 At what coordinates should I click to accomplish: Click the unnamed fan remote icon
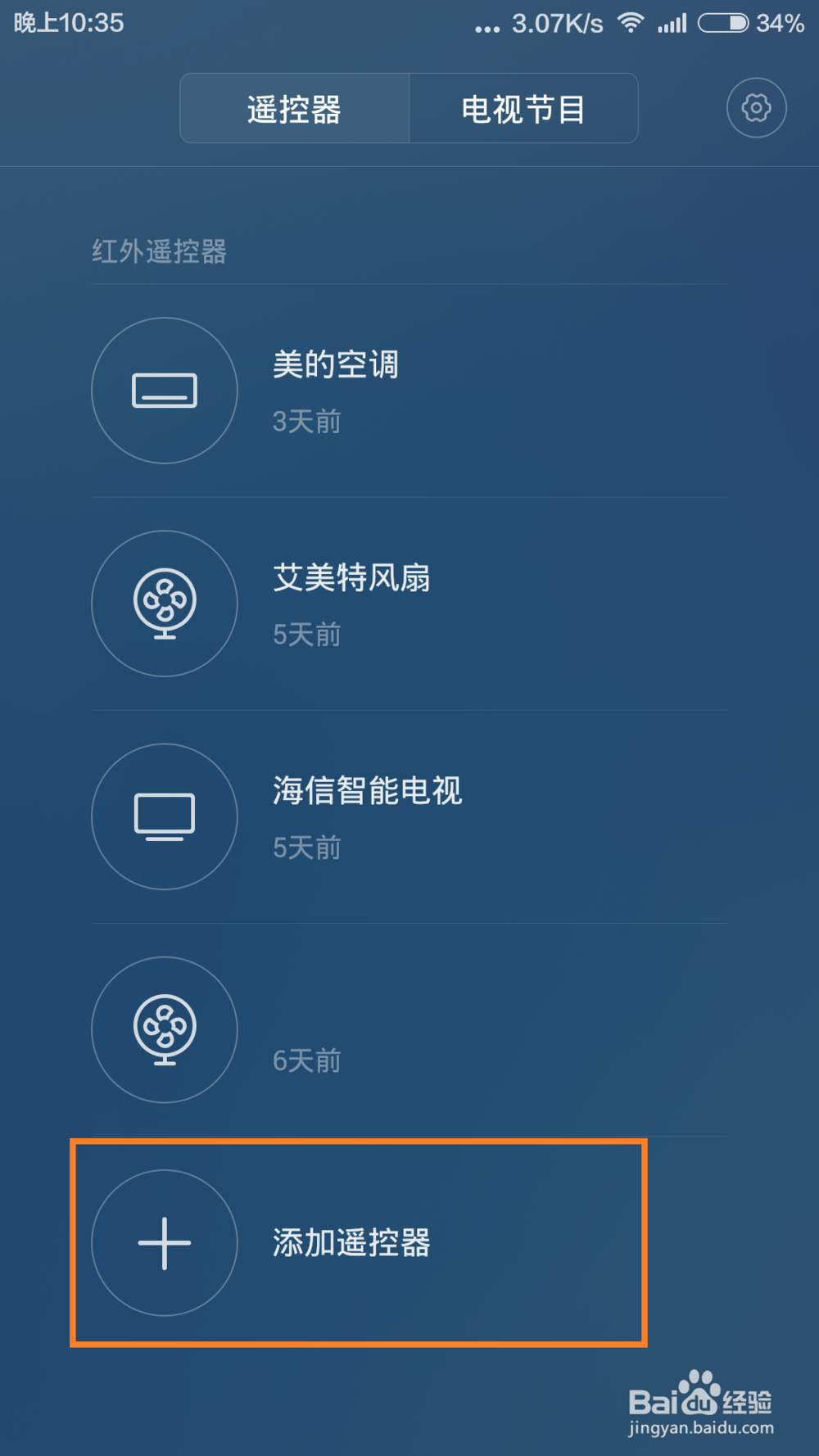pos(164,1030)
